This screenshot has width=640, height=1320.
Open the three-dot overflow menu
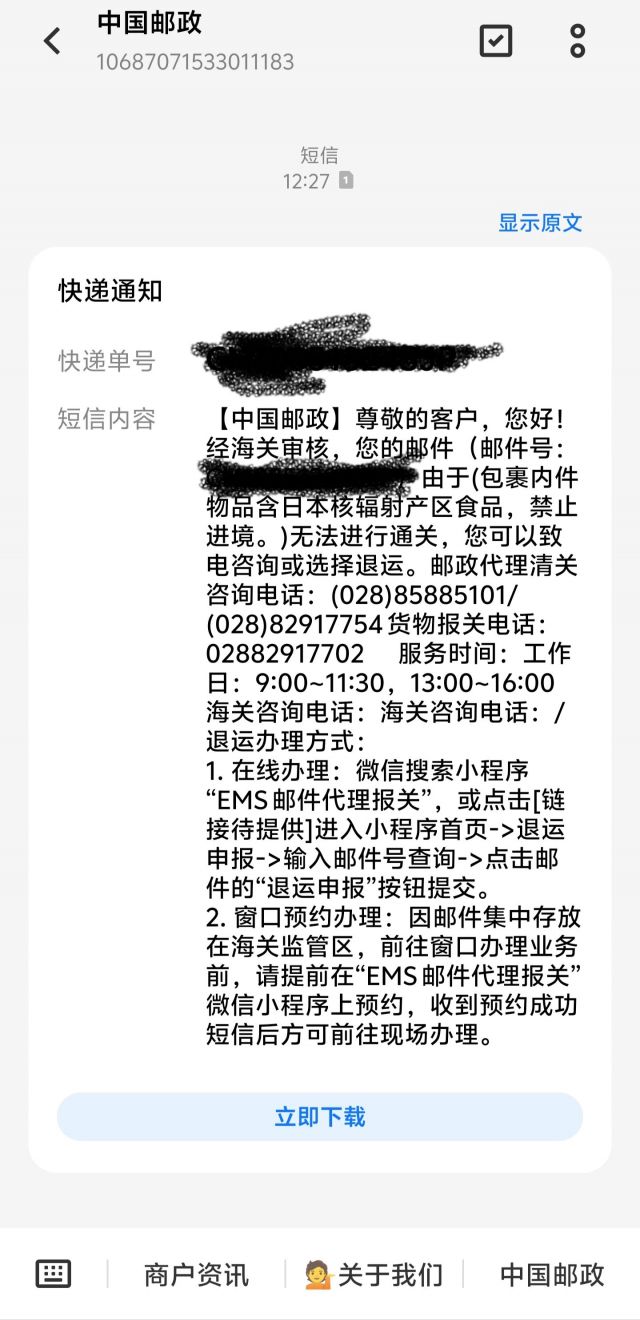[x=577, y=41]
